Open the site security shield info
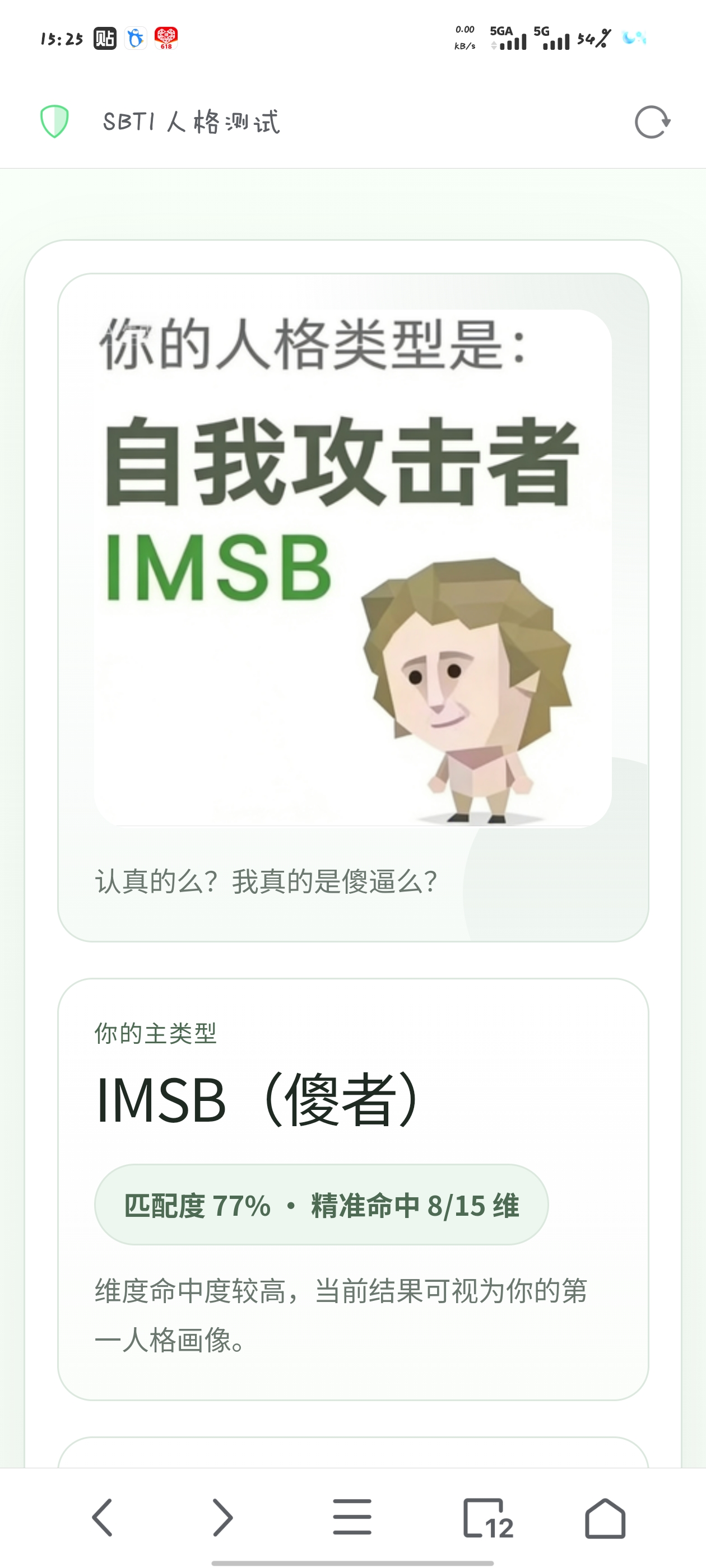 pos(54,121)
